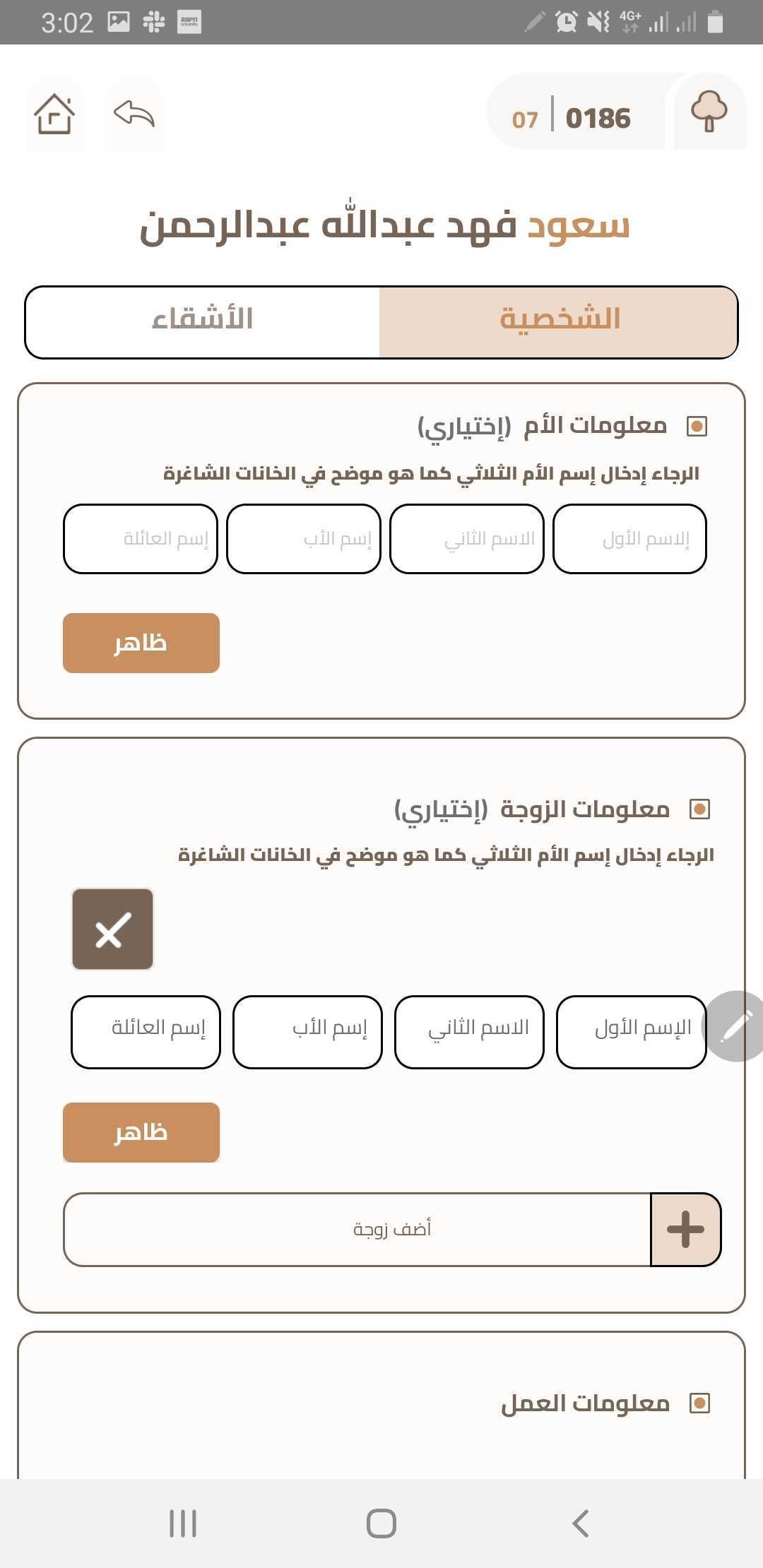The image size is (763, 1568).
Task: Toggle ظاهر visibility for wife's info
Action: pos(141,1132)
